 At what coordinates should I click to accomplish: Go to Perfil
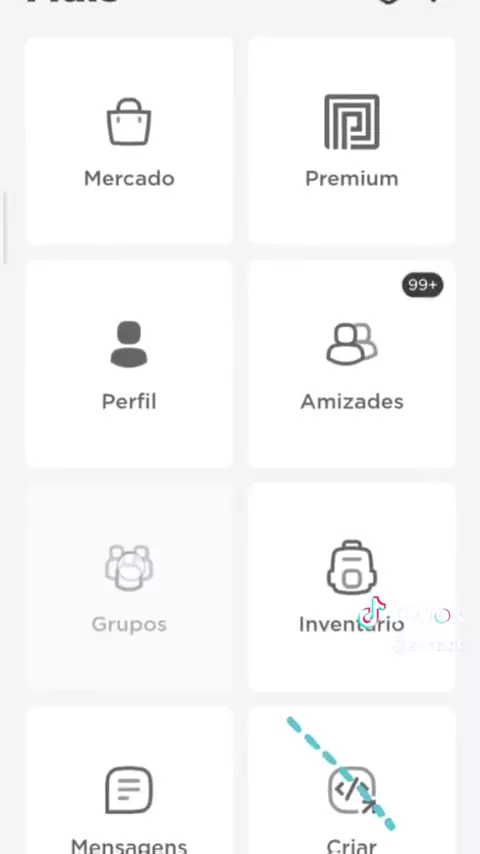click(x=129, y=364)
